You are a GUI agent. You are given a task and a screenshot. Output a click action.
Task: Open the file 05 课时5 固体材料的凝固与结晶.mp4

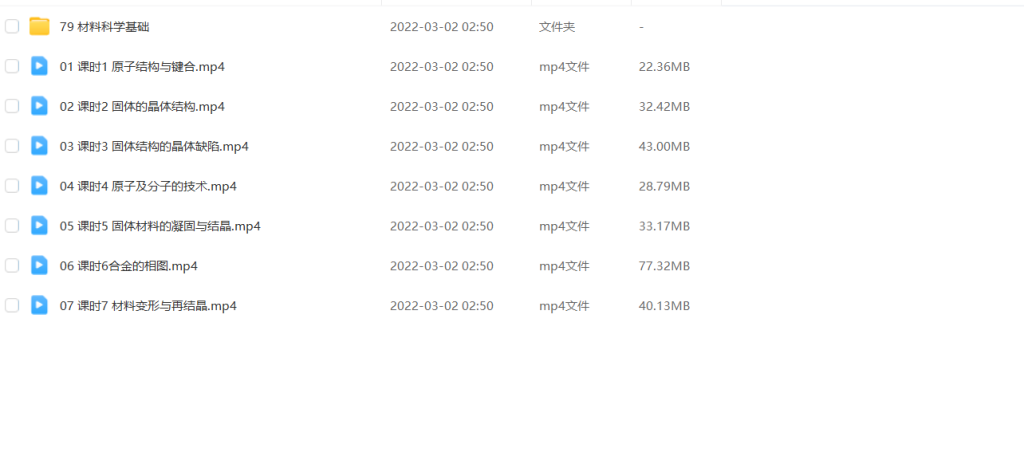[160, 226]
